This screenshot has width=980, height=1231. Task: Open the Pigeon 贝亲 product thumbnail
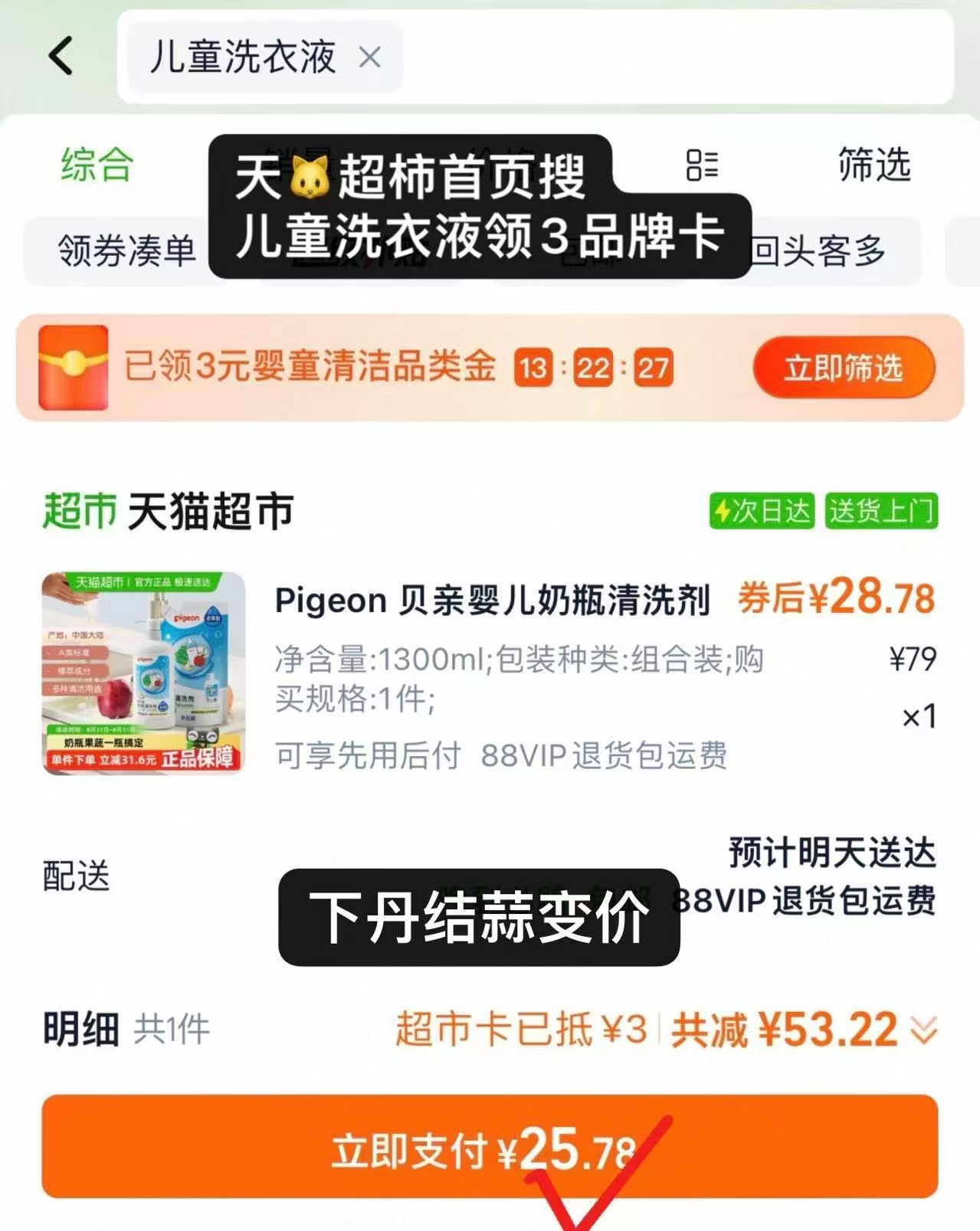pos(146,674)
